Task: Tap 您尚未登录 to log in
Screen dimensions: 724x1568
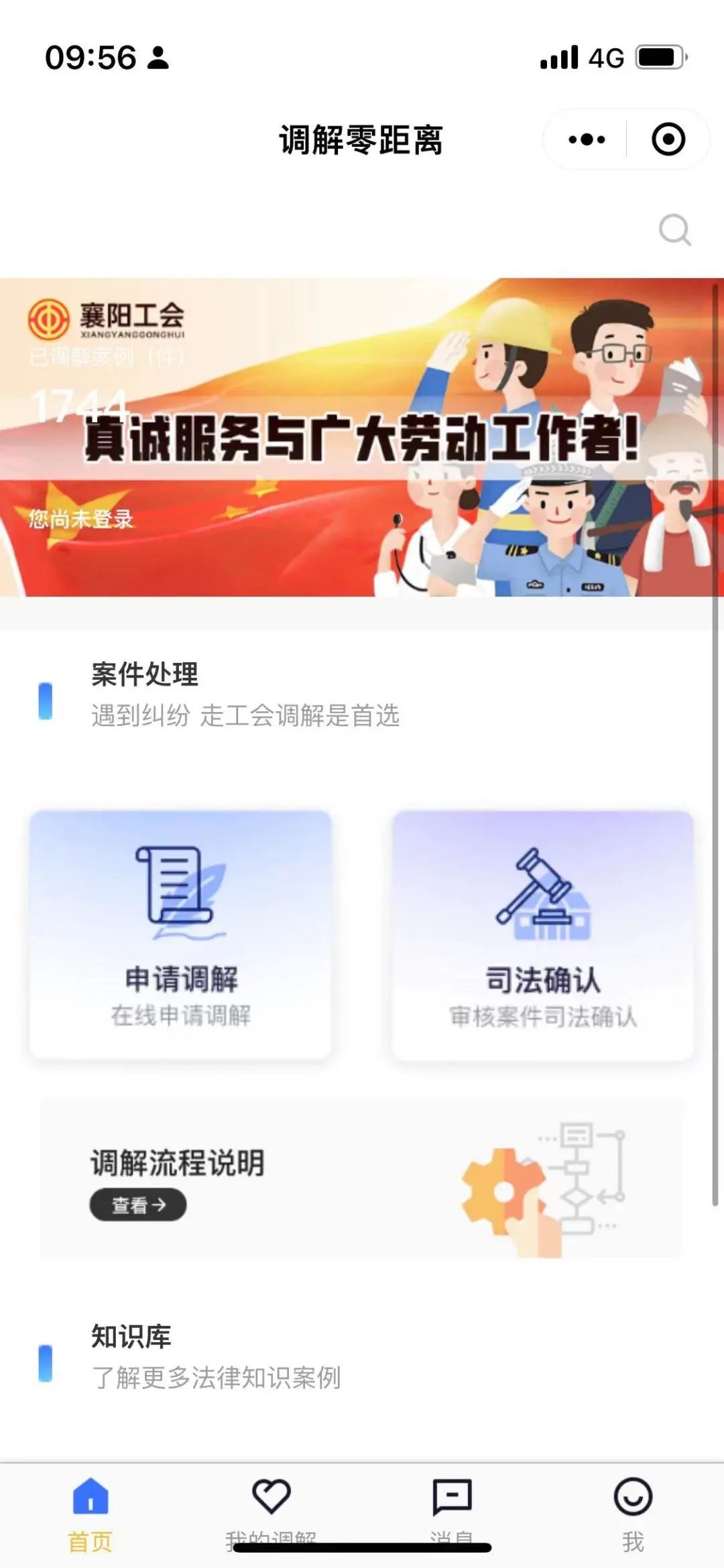Action: tap(80, 519)
